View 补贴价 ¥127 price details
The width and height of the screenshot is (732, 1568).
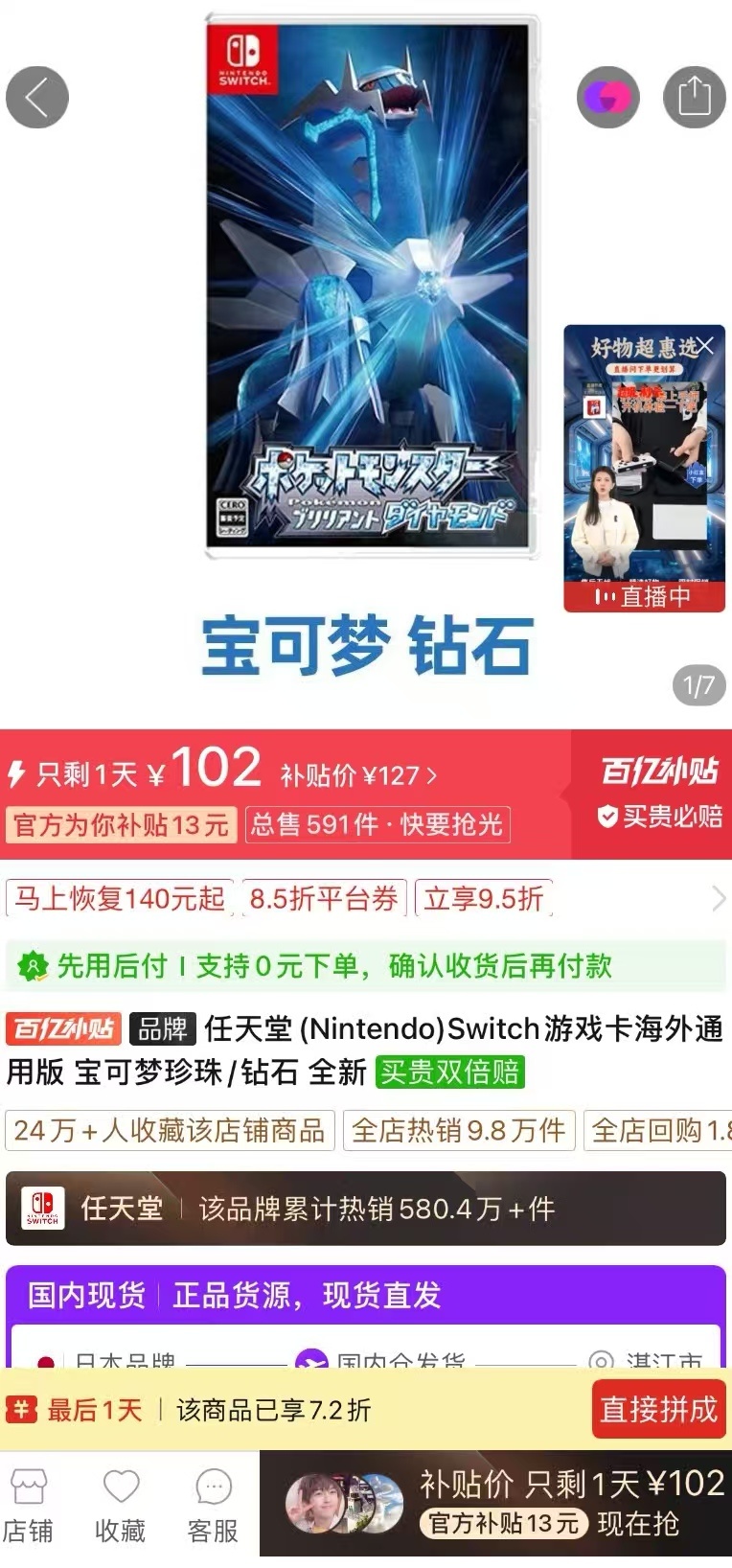pos(358,774)
